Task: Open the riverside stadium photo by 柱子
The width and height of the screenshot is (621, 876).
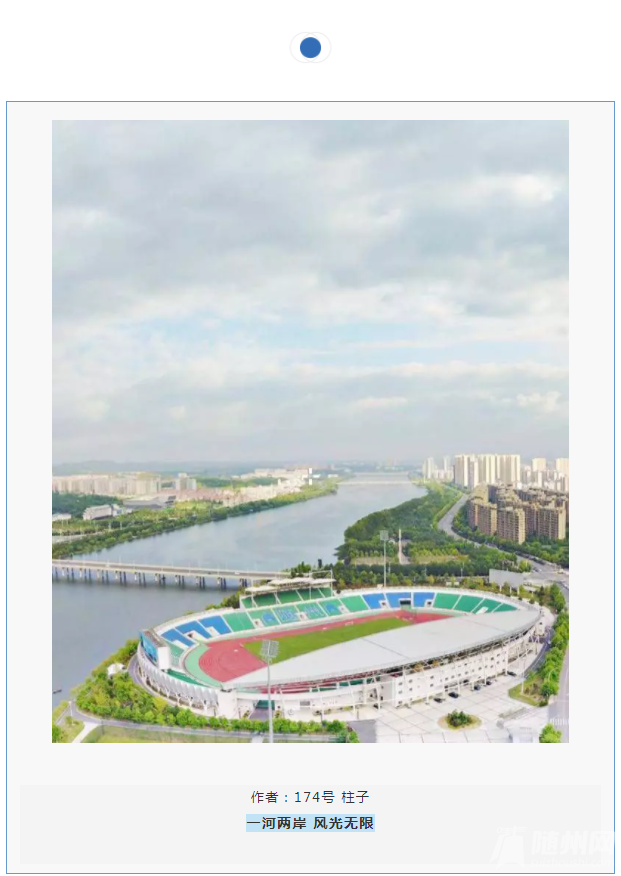Action: 310,431
